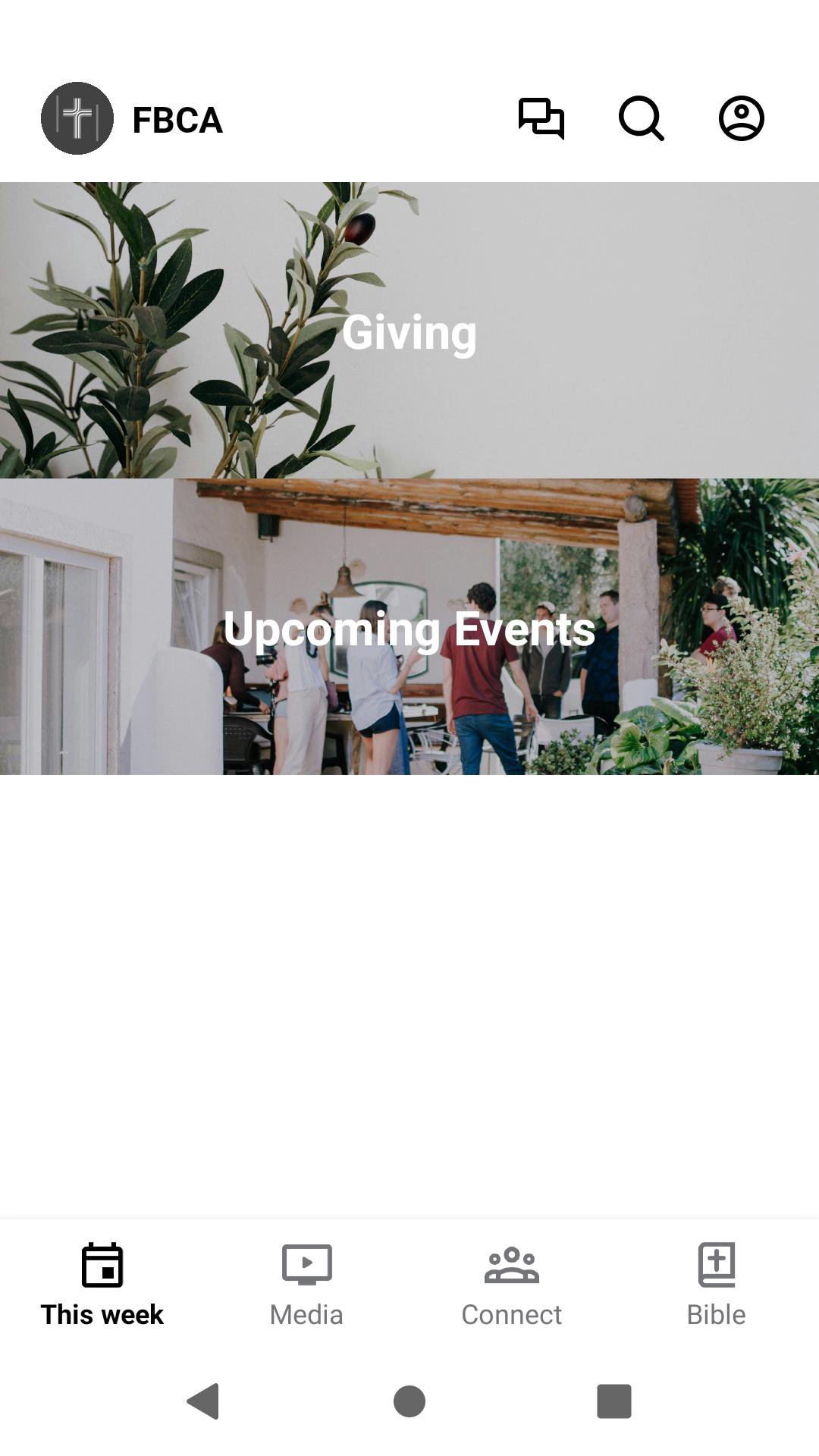This screenshot has width=819, height=1456.
Task: Switch to the Media tab
Action: click(306, 1285)
